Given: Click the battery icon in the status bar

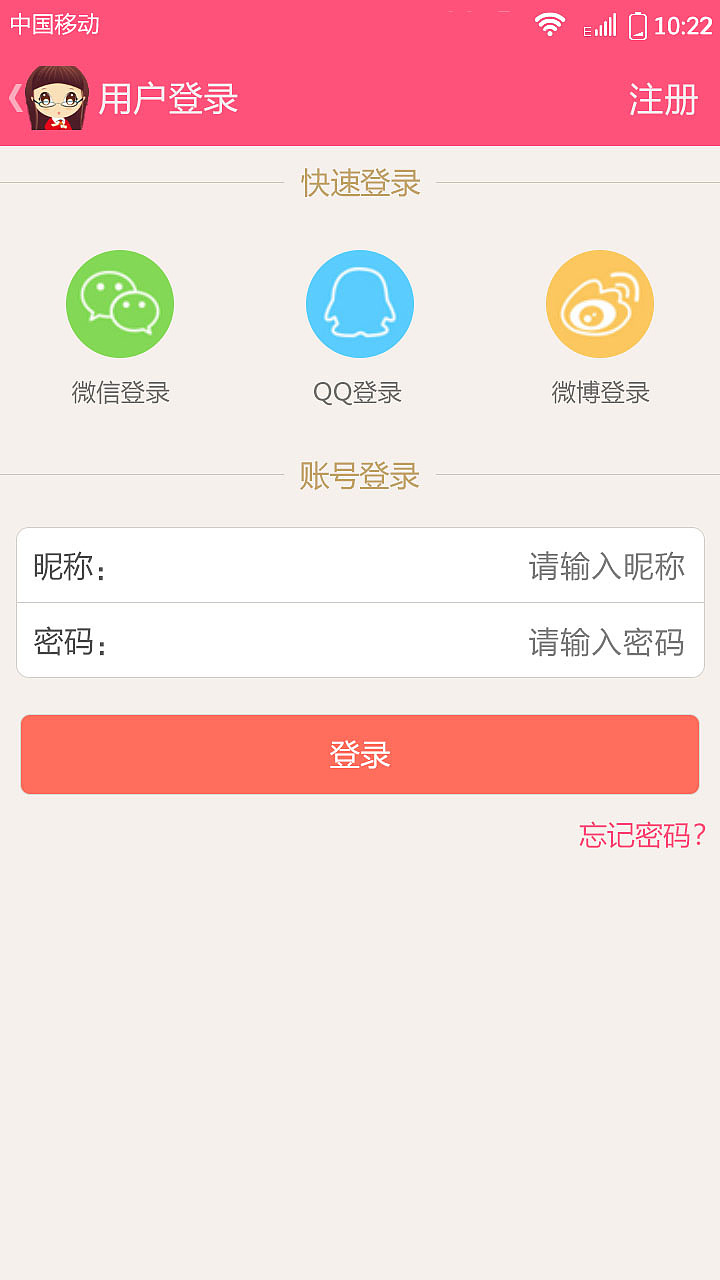Looking at the screenshot, I should [x=637, y=25].
